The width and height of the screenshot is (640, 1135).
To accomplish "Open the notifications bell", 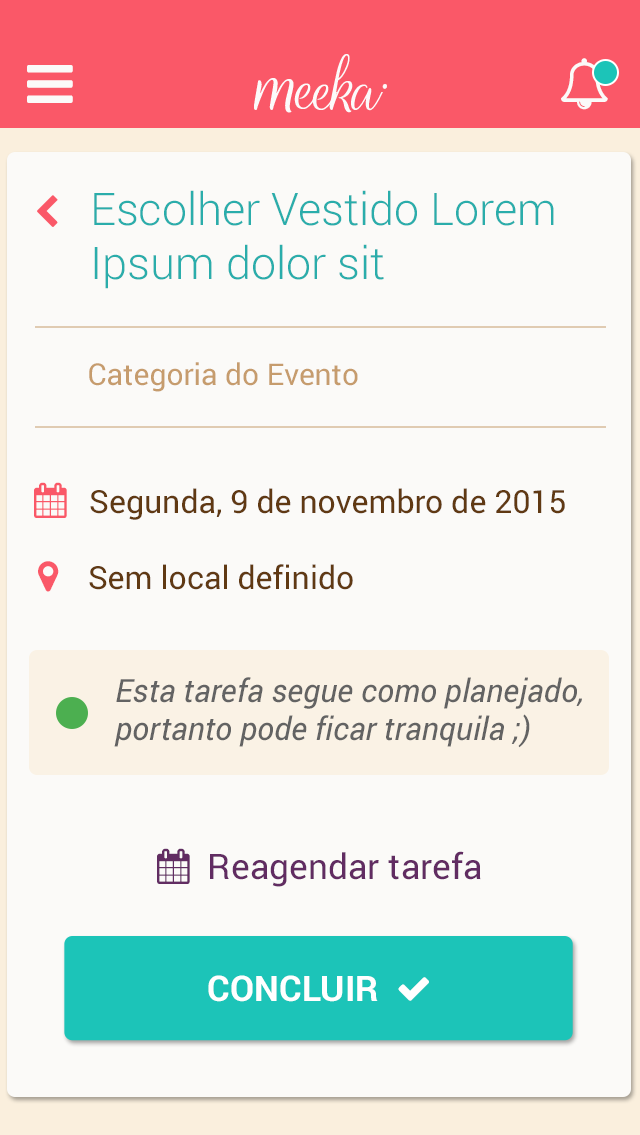I will coord(586,84).
